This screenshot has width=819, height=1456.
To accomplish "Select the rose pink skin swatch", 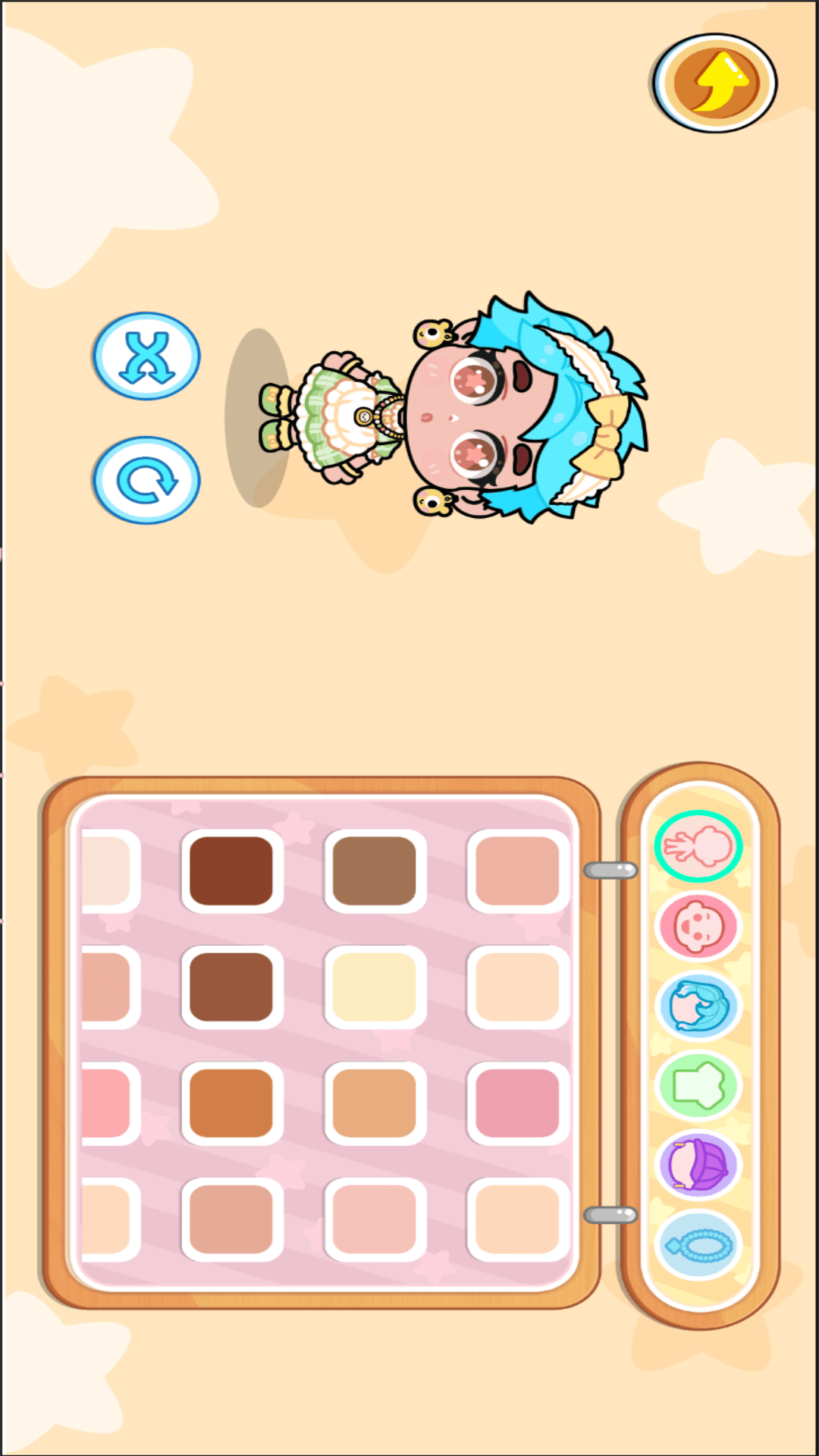I will 518,1103.
